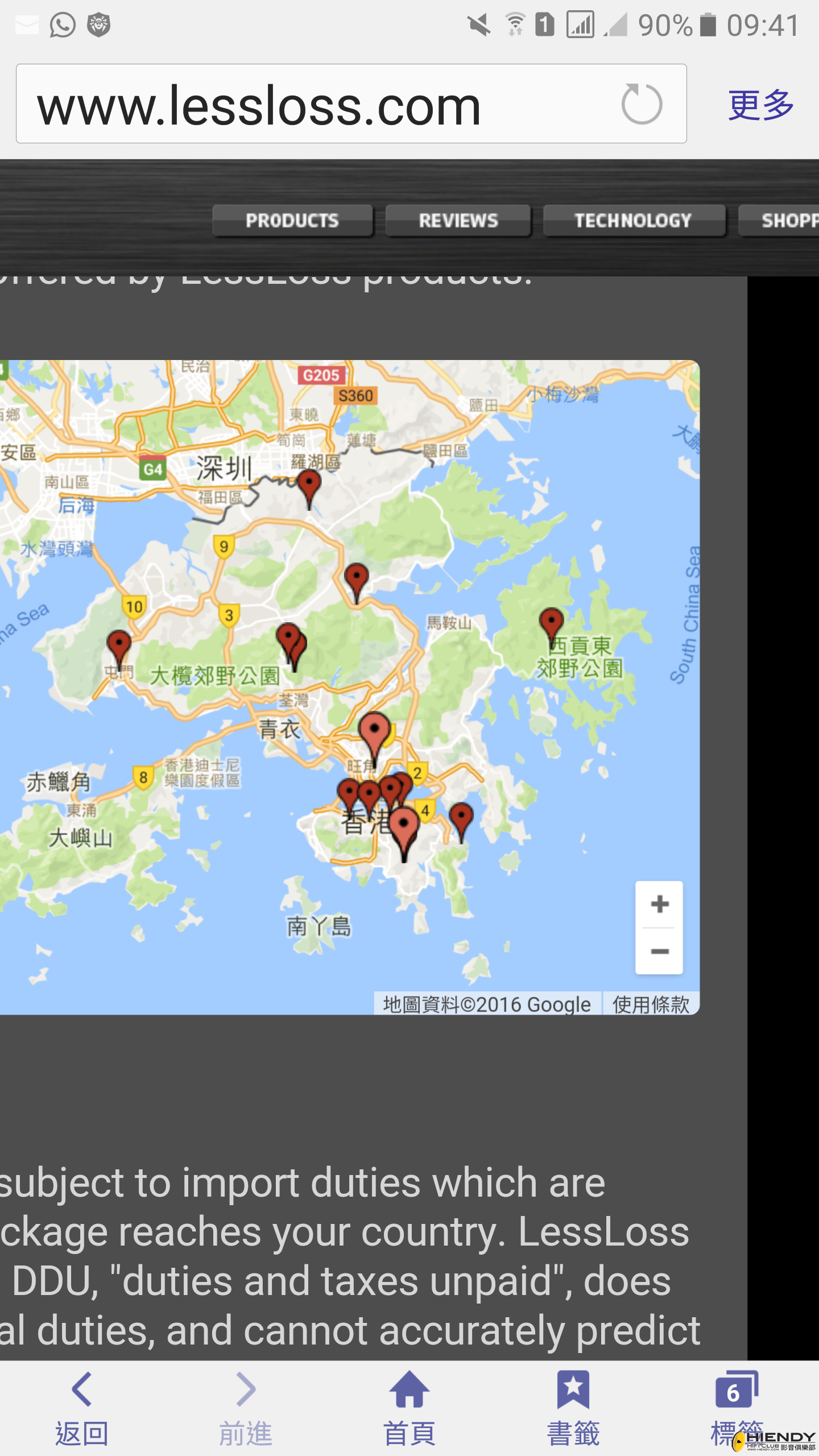
Task: Open bookmarks 書籤
Action: 573,1408
